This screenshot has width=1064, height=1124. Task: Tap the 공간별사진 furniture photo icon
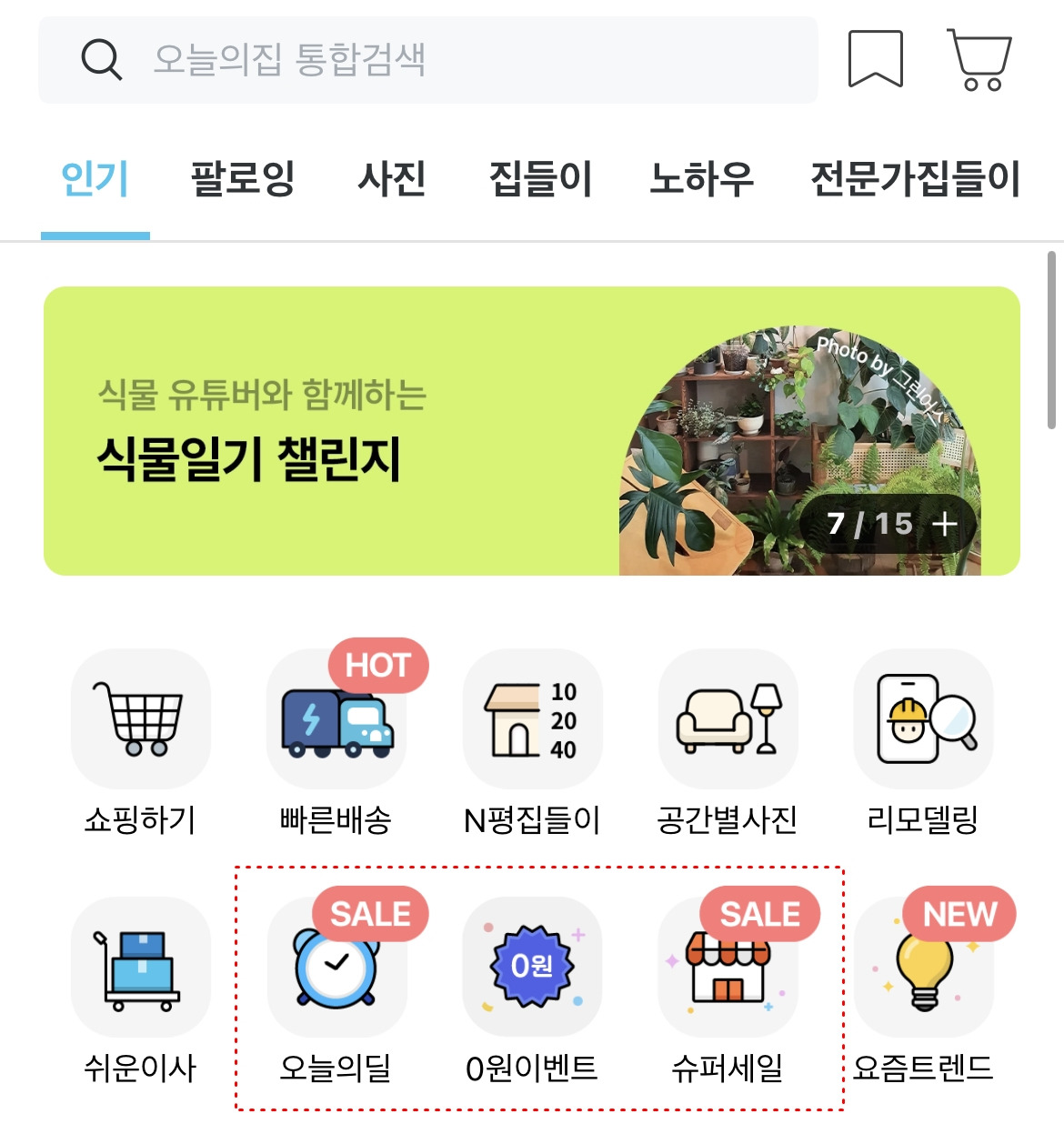point(728,720)
